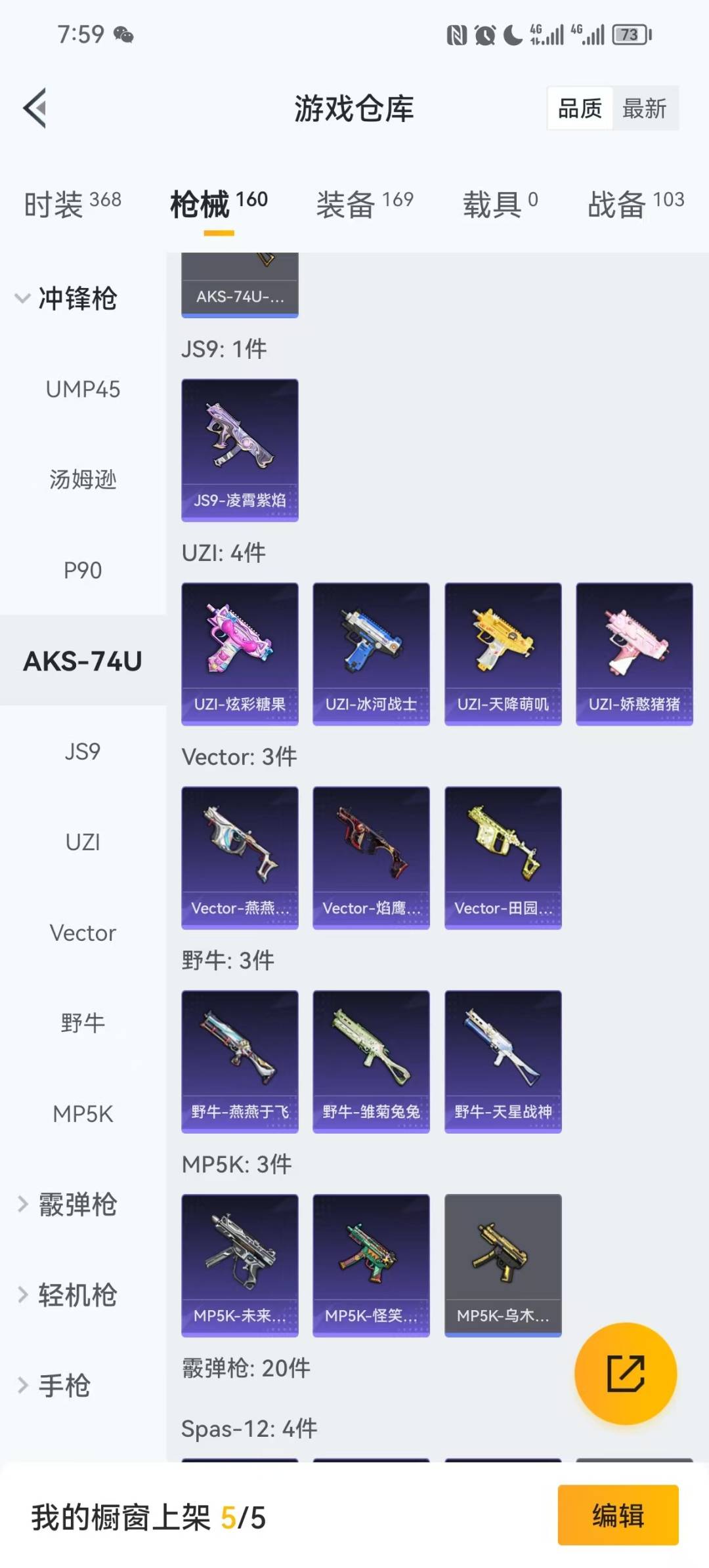Select UMP45 in the side list
The width and height of the screenshot is (709, 1568).
coord(83,389)
